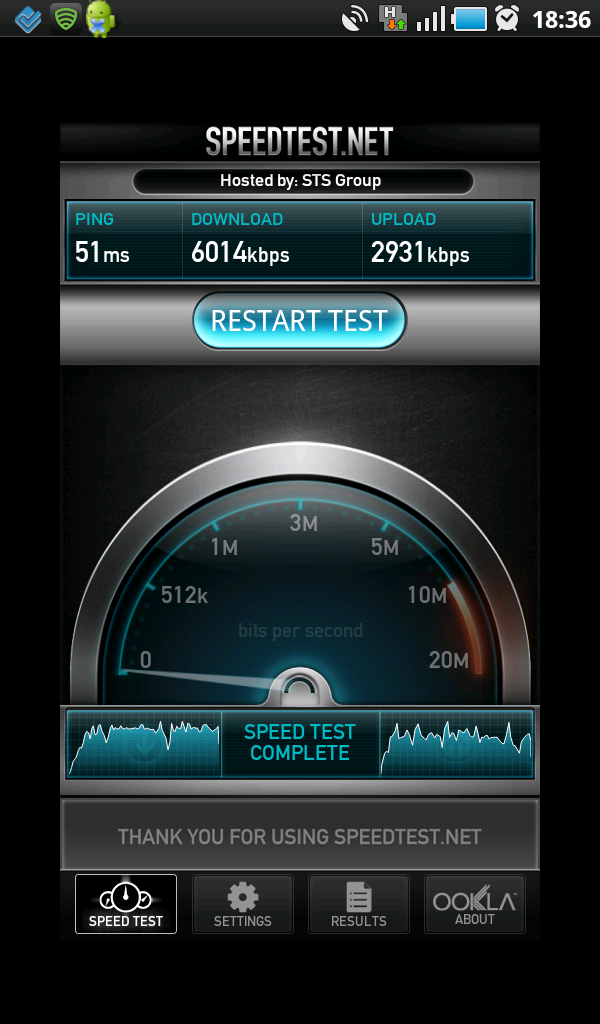Open the Results tab
This screenshot has width=600, height=1024.
[359, 904]
